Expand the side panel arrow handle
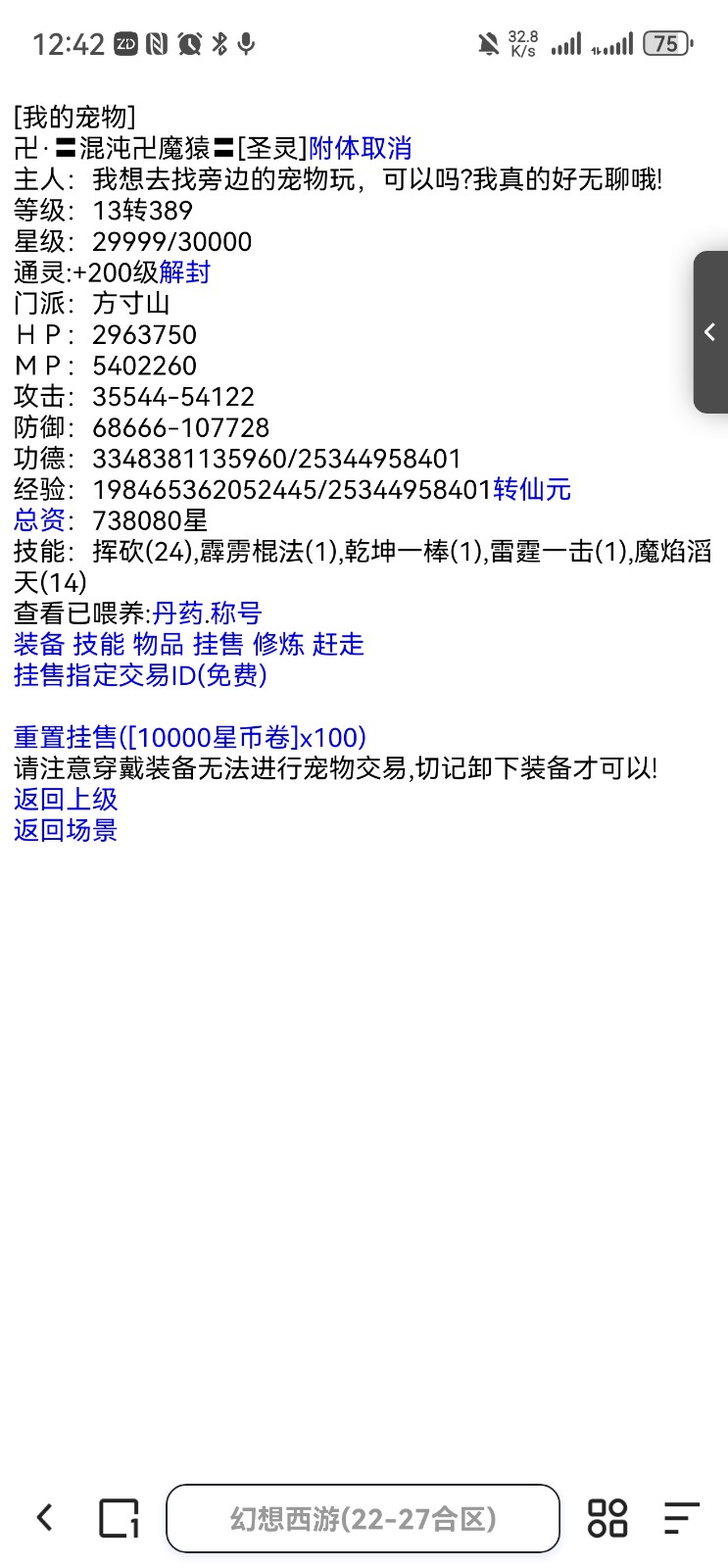This screenshot has height=1568, width=728. pos(710,332)
